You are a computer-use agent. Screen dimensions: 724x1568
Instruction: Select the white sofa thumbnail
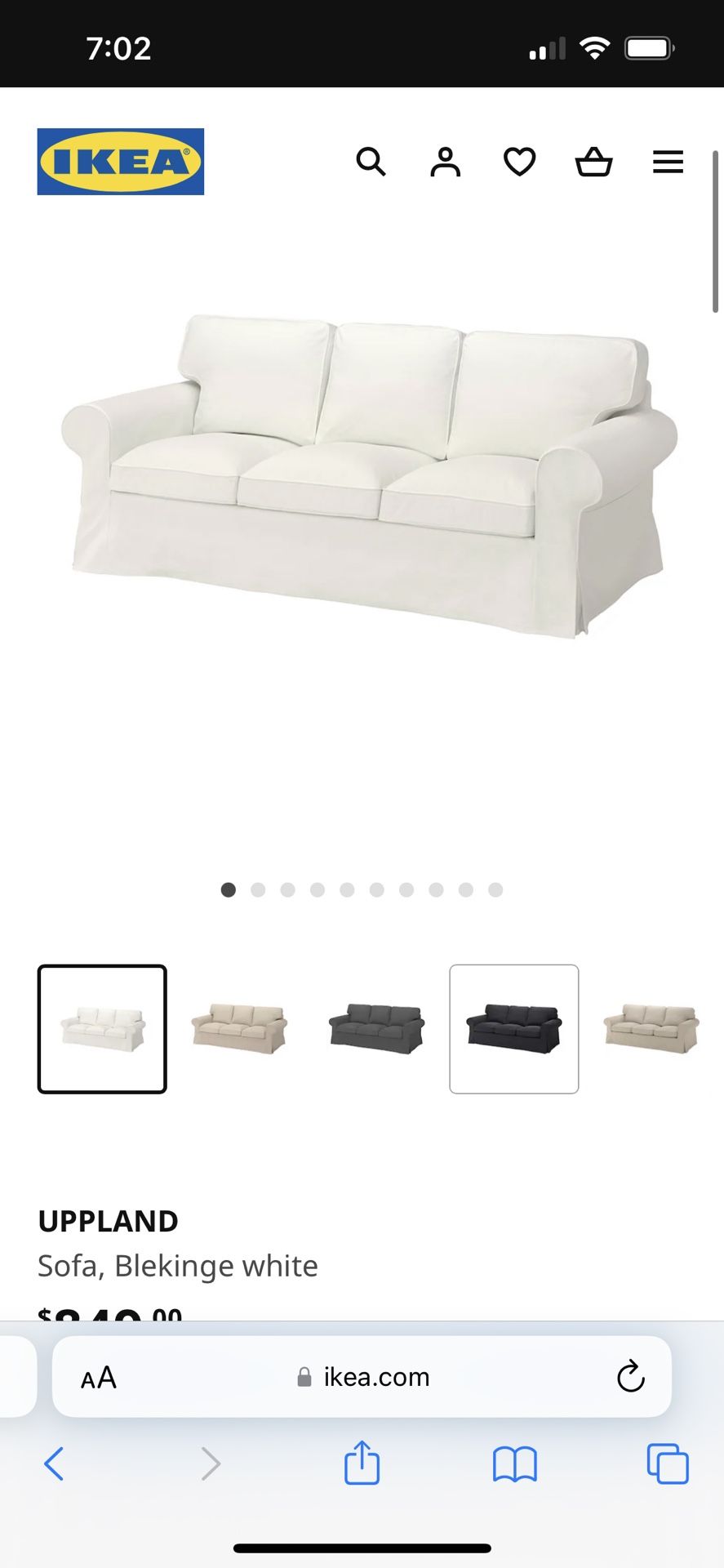click(101, 1029)
